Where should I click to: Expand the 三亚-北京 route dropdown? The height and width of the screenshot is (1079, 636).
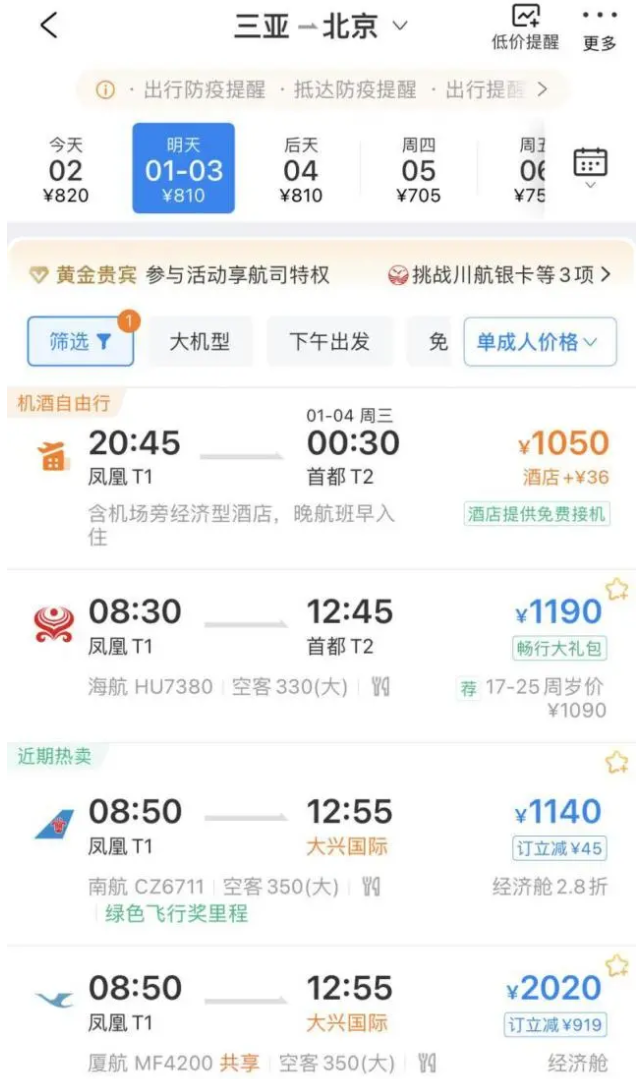(400, 27)
